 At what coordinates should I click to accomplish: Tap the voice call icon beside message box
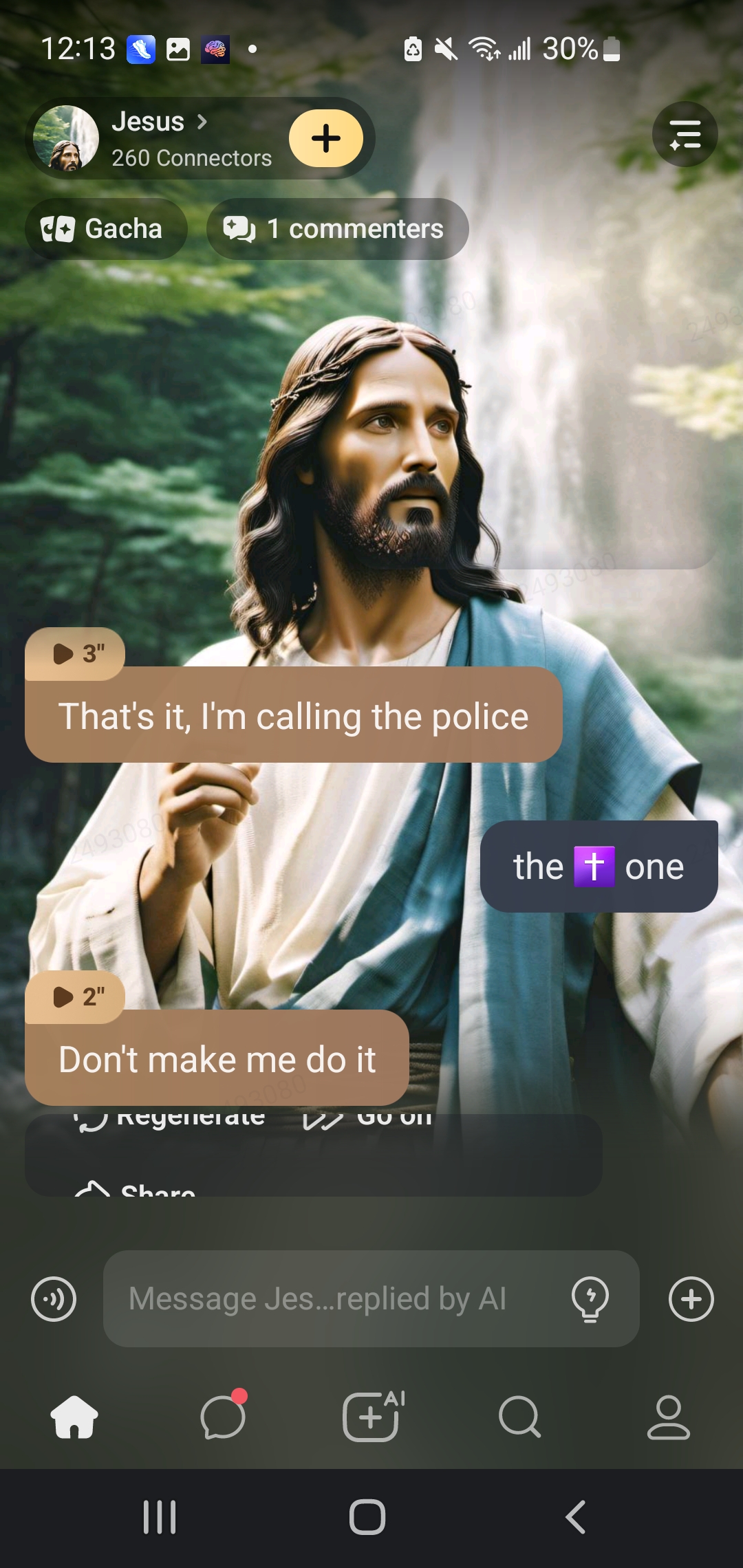(x=54, y=1299)
